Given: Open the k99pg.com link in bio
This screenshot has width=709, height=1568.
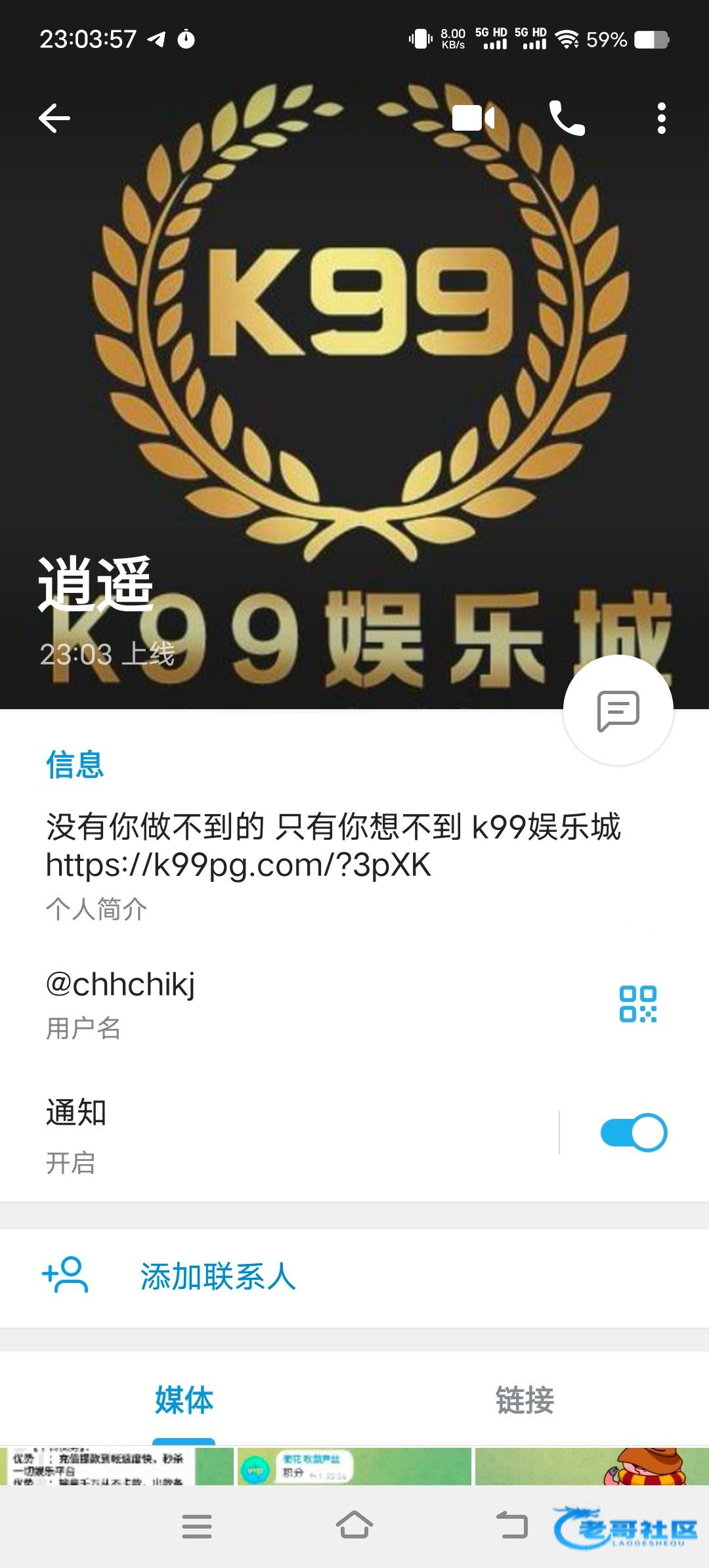Looking at the screenshot, I should 238,865.
